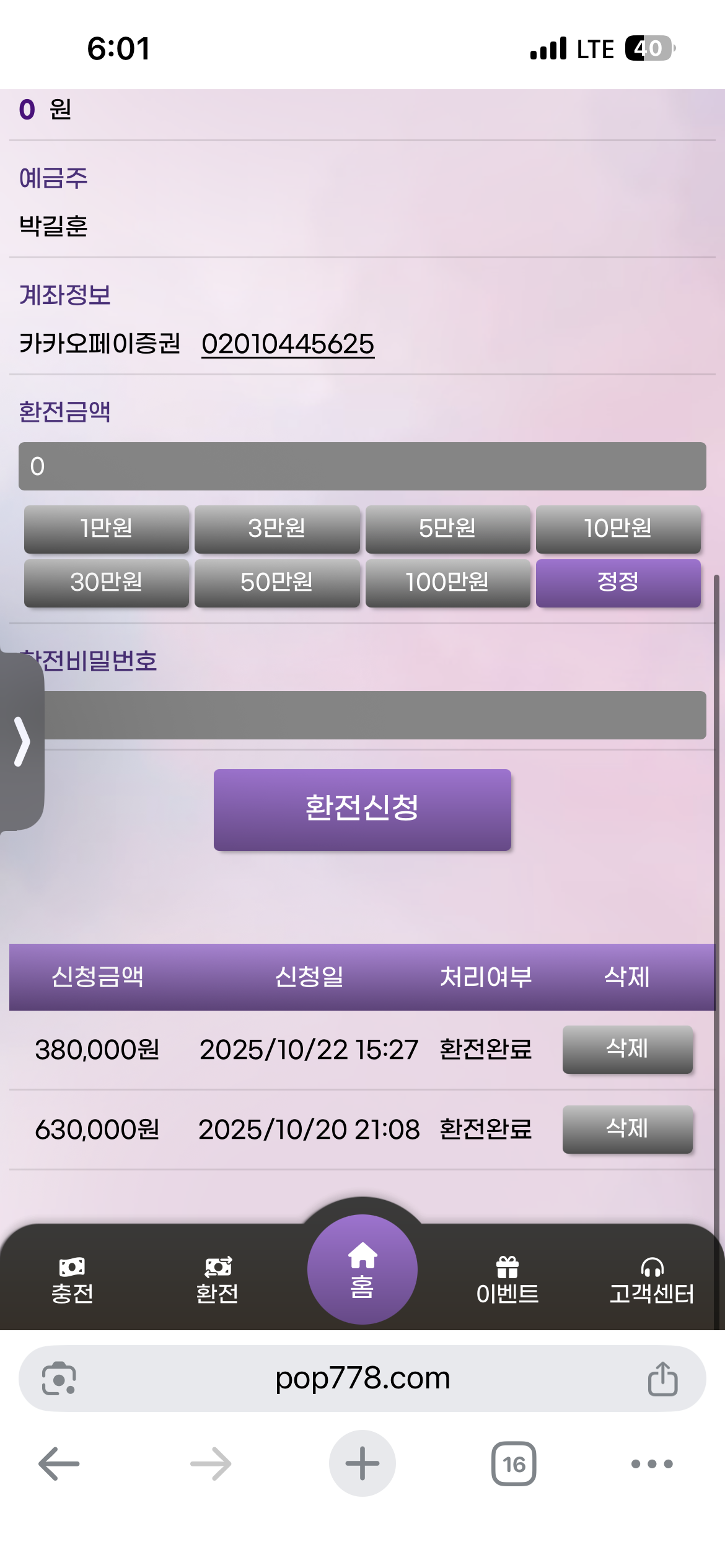Choose the 100만원 amount button
This screenshot has height=1568, width=725.
pyautogui.click(x=447, y=583)
